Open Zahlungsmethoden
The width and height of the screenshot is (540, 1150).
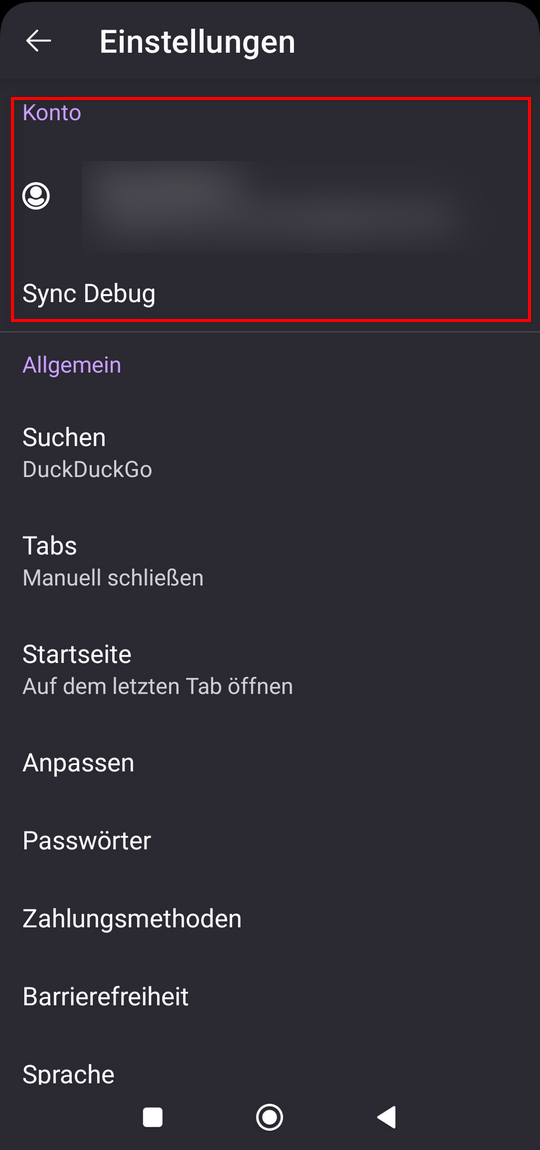(270, 918)
